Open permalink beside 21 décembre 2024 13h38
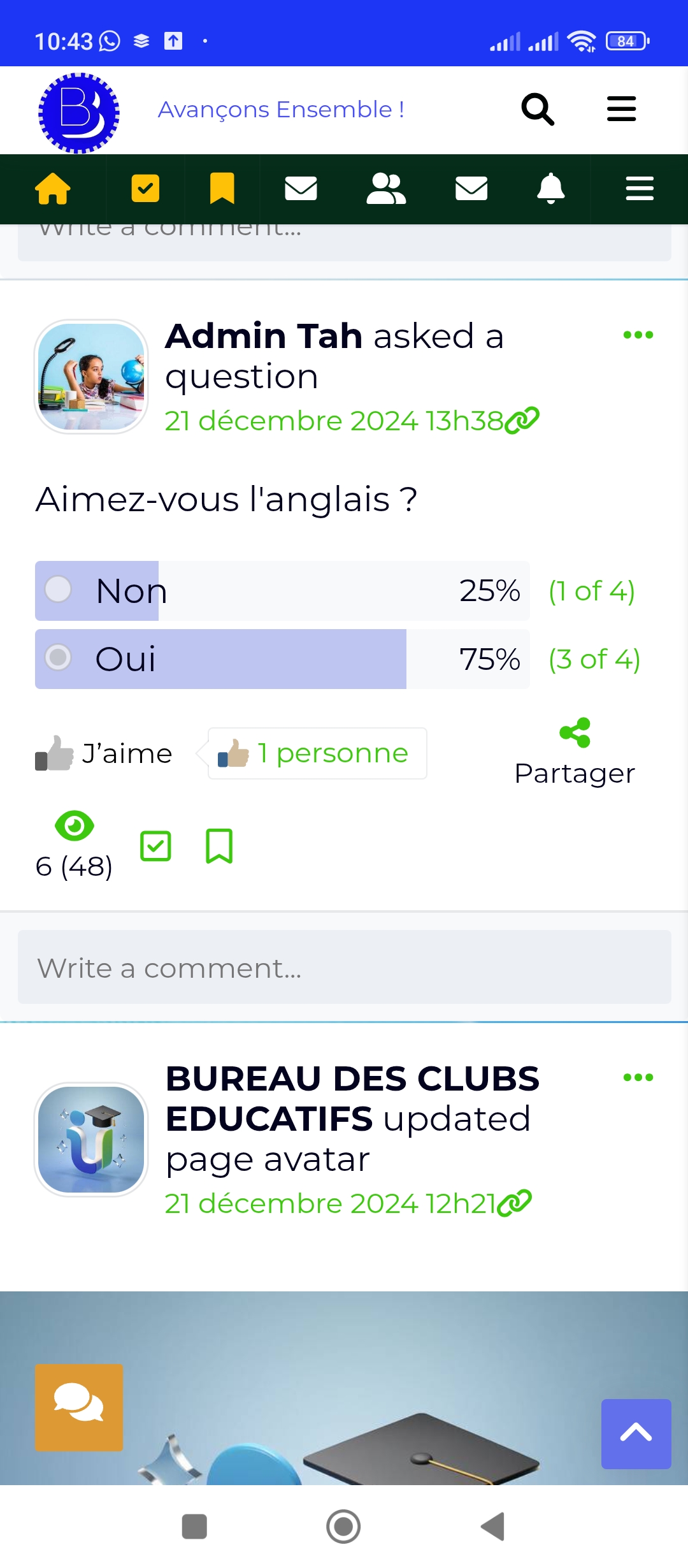Image resolution: width=688 pixels, height=1568 pixels. (x=522, y=421)
